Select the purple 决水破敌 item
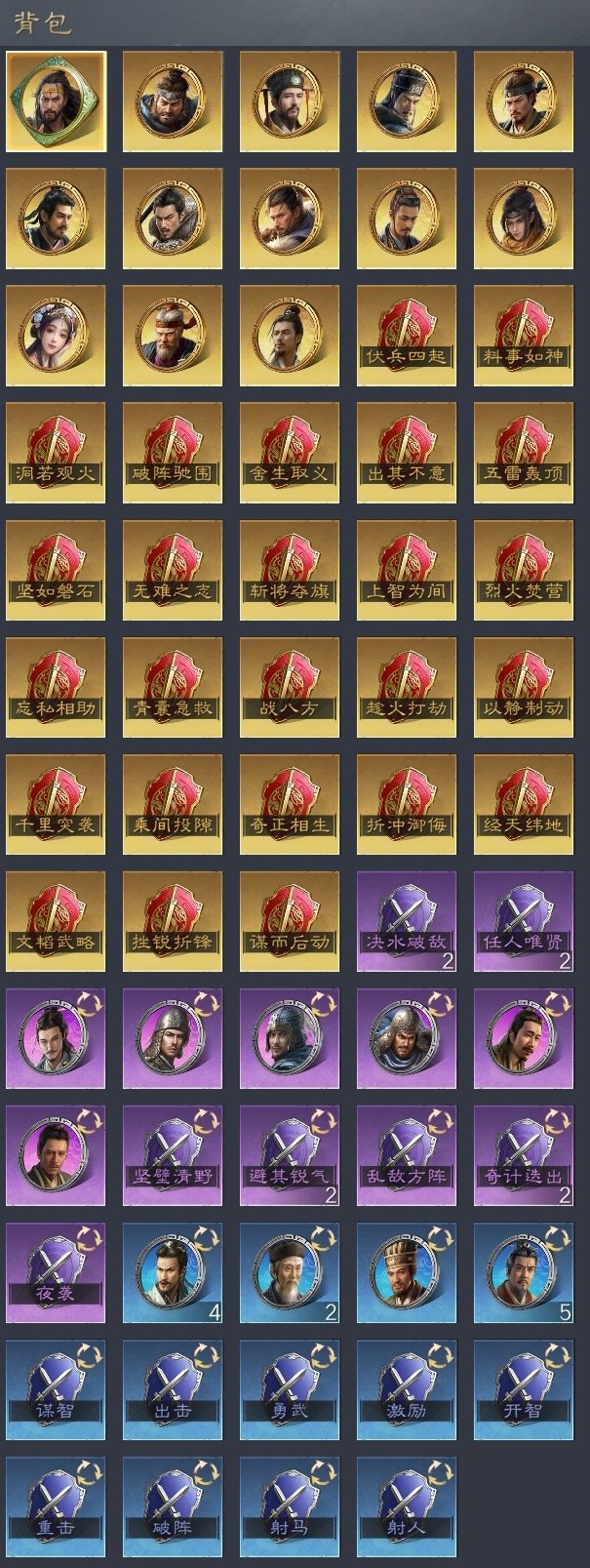Image resolution: width=590 pixels, height=1568 pixels. point(406,920)
